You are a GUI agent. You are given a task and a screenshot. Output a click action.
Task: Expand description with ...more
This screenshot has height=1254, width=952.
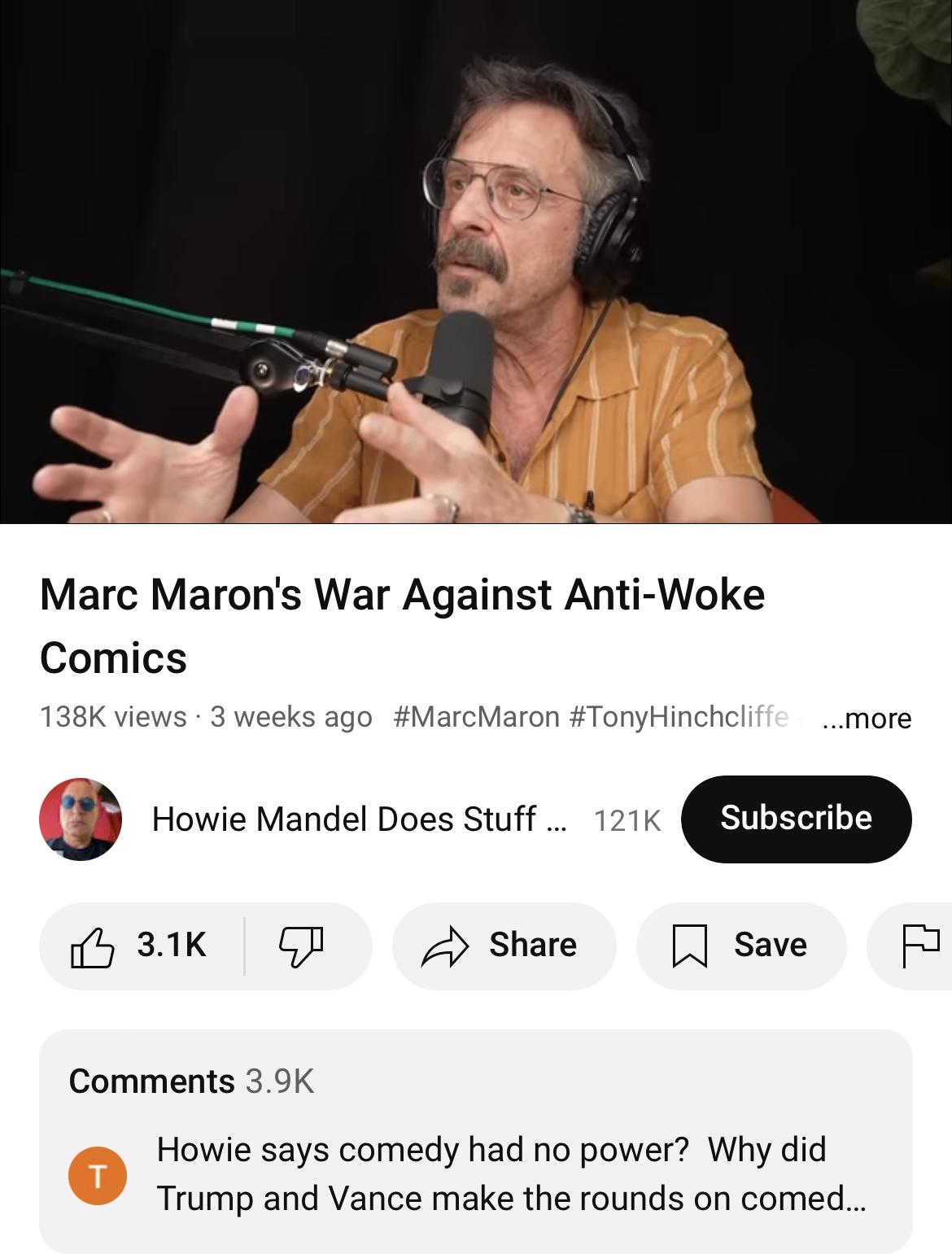[x=867, y=718]
